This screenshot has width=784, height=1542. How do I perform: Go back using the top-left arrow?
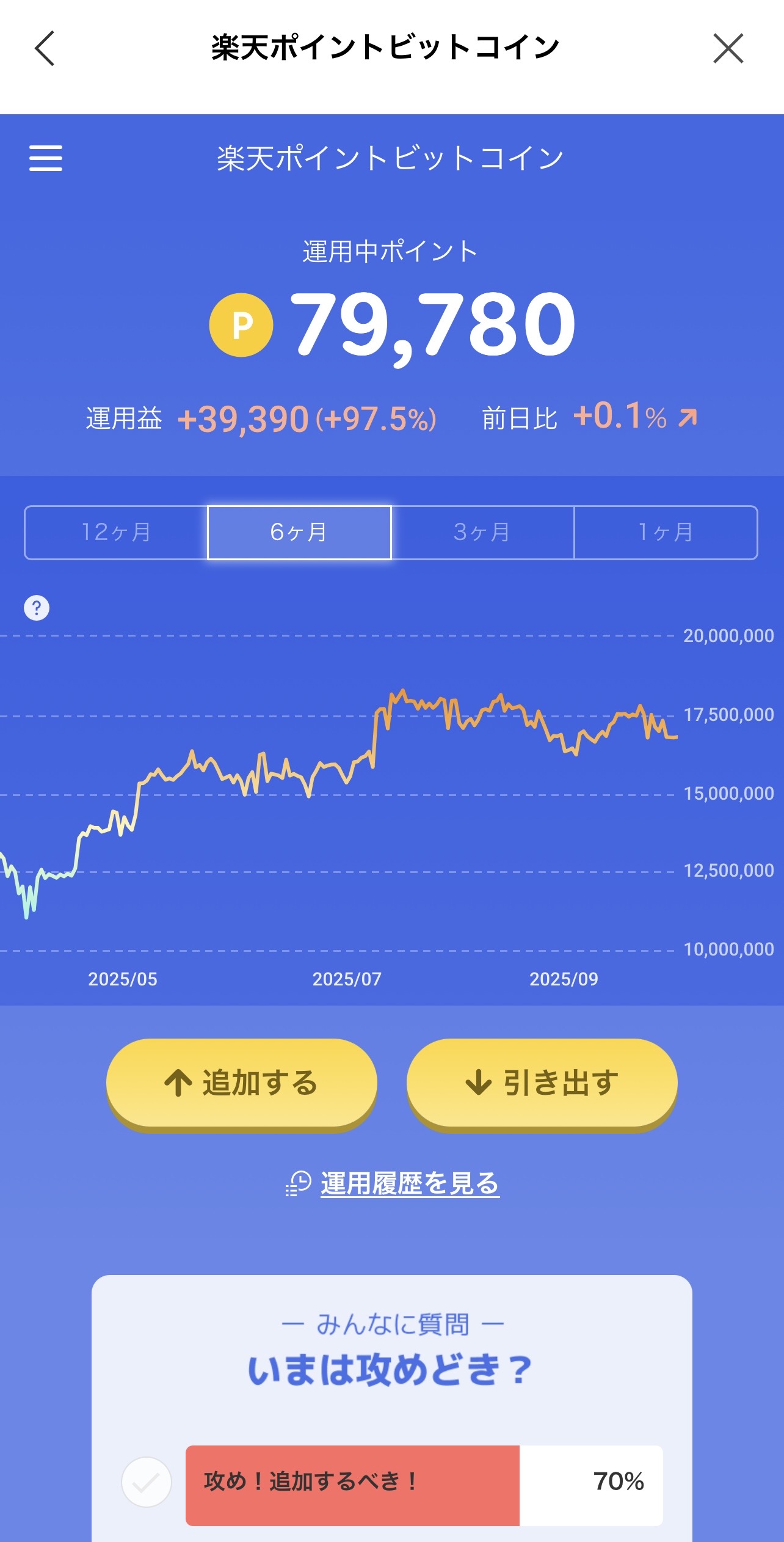pos(45,48)
